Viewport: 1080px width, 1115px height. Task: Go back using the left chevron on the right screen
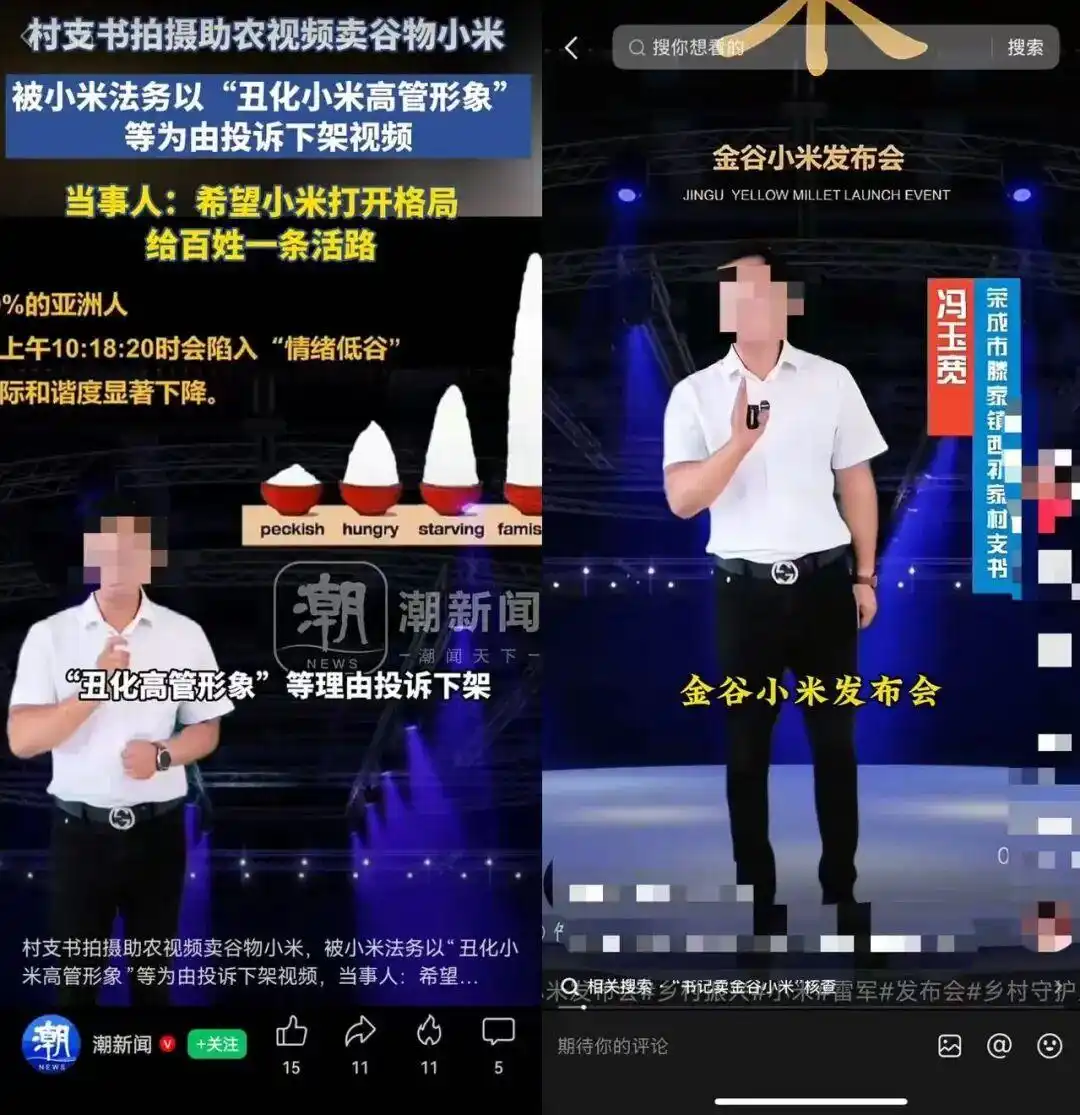point(572,46)
